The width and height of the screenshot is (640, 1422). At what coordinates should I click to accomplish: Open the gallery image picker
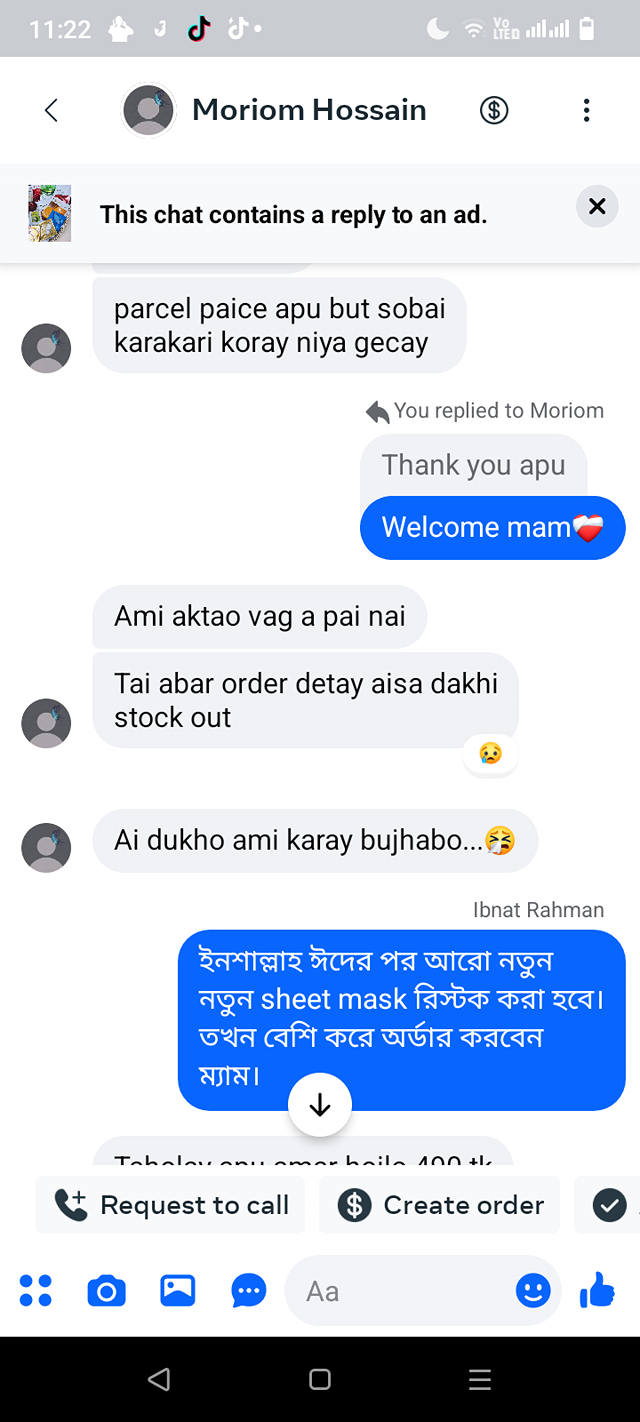178,1291
